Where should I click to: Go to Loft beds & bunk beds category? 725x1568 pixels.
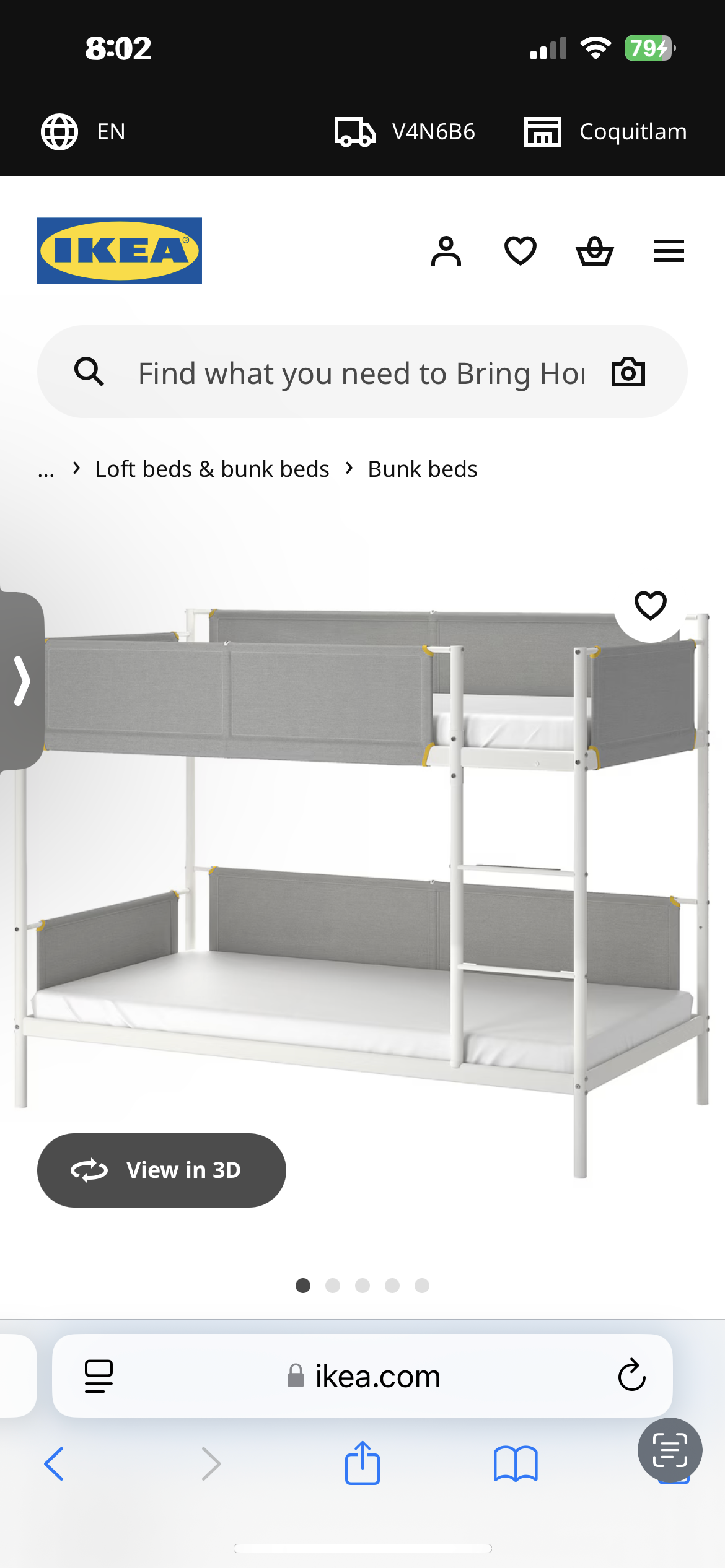[212, 469]
